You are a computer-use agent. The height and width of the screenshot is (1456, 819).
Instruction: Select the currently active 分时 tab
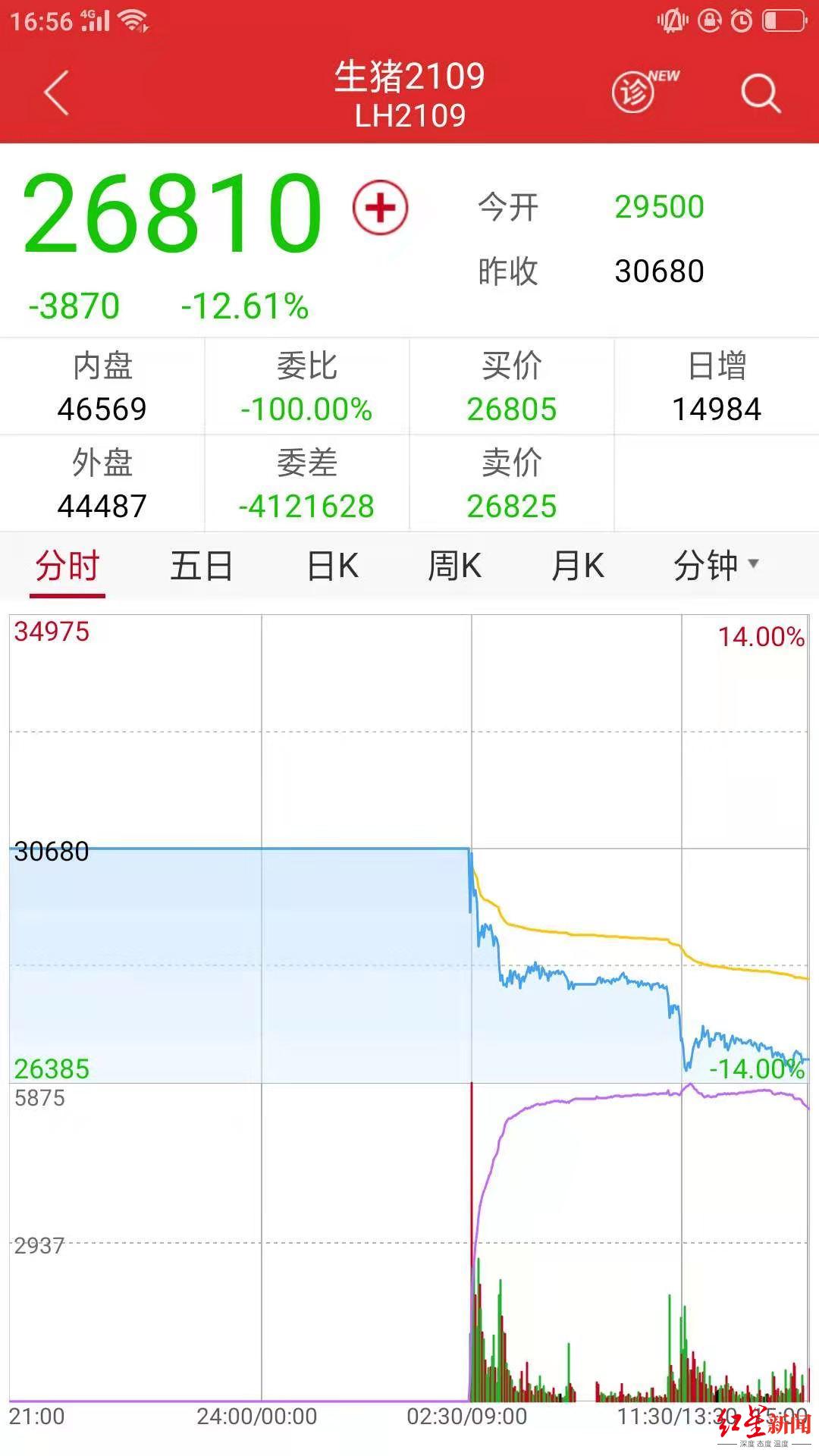point(67,565)
